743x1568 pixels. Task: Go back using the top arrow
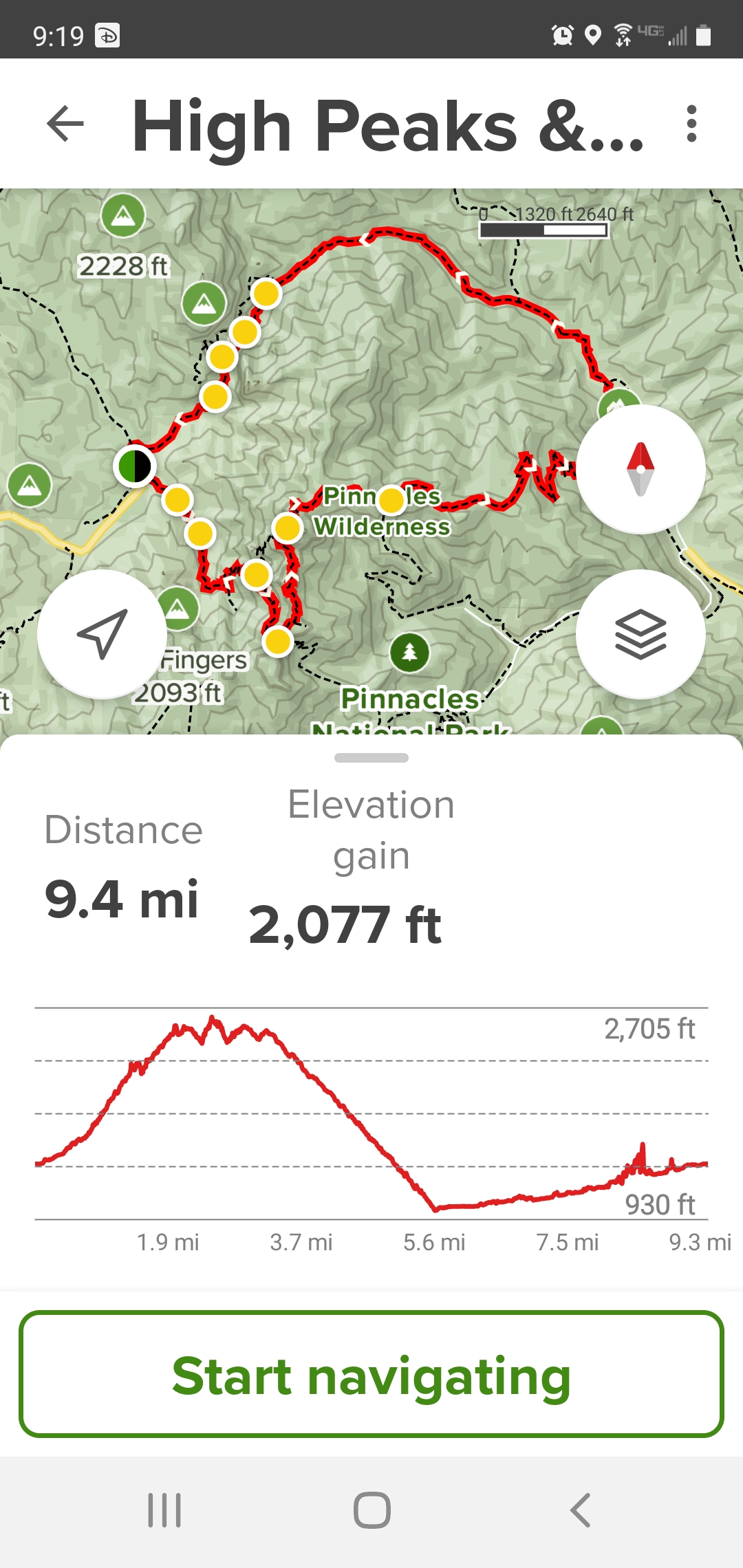[65, 124]
